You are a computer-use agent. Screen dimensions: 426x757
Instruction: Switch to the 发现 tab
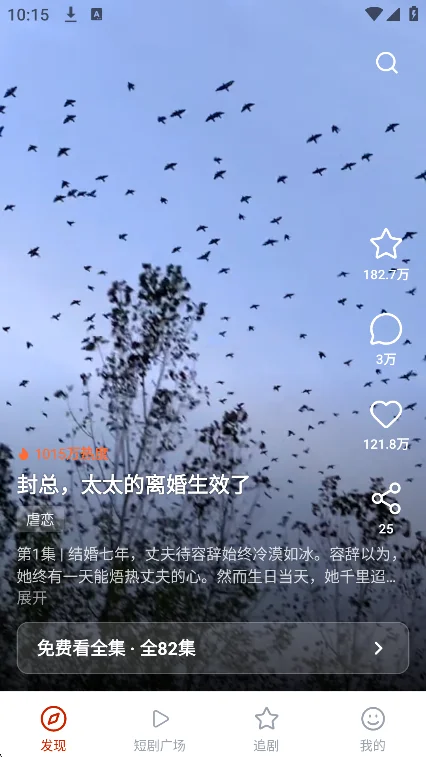(x=53, y=729)
